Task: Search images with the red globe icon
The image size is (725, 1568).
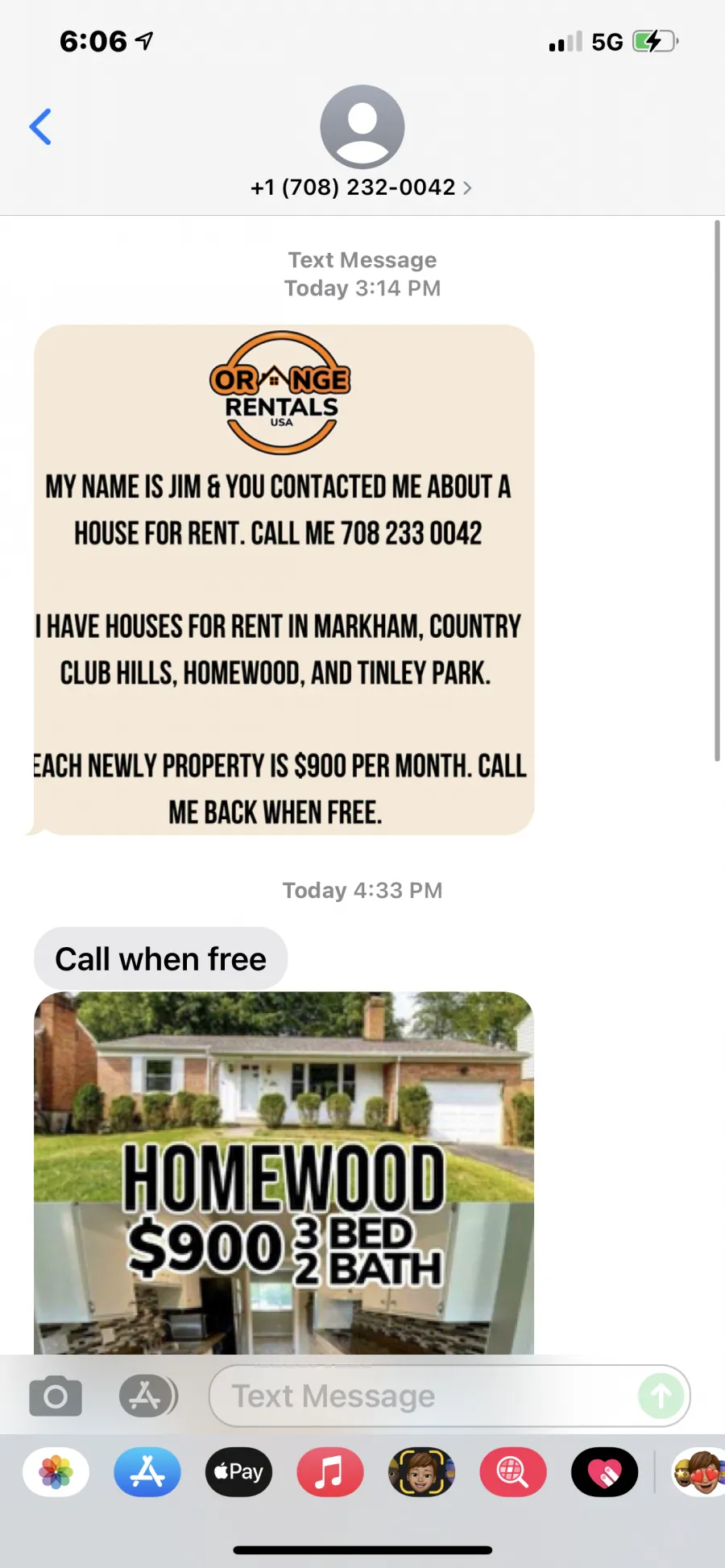Action: pyautogui.click(x=513, y=1472)
